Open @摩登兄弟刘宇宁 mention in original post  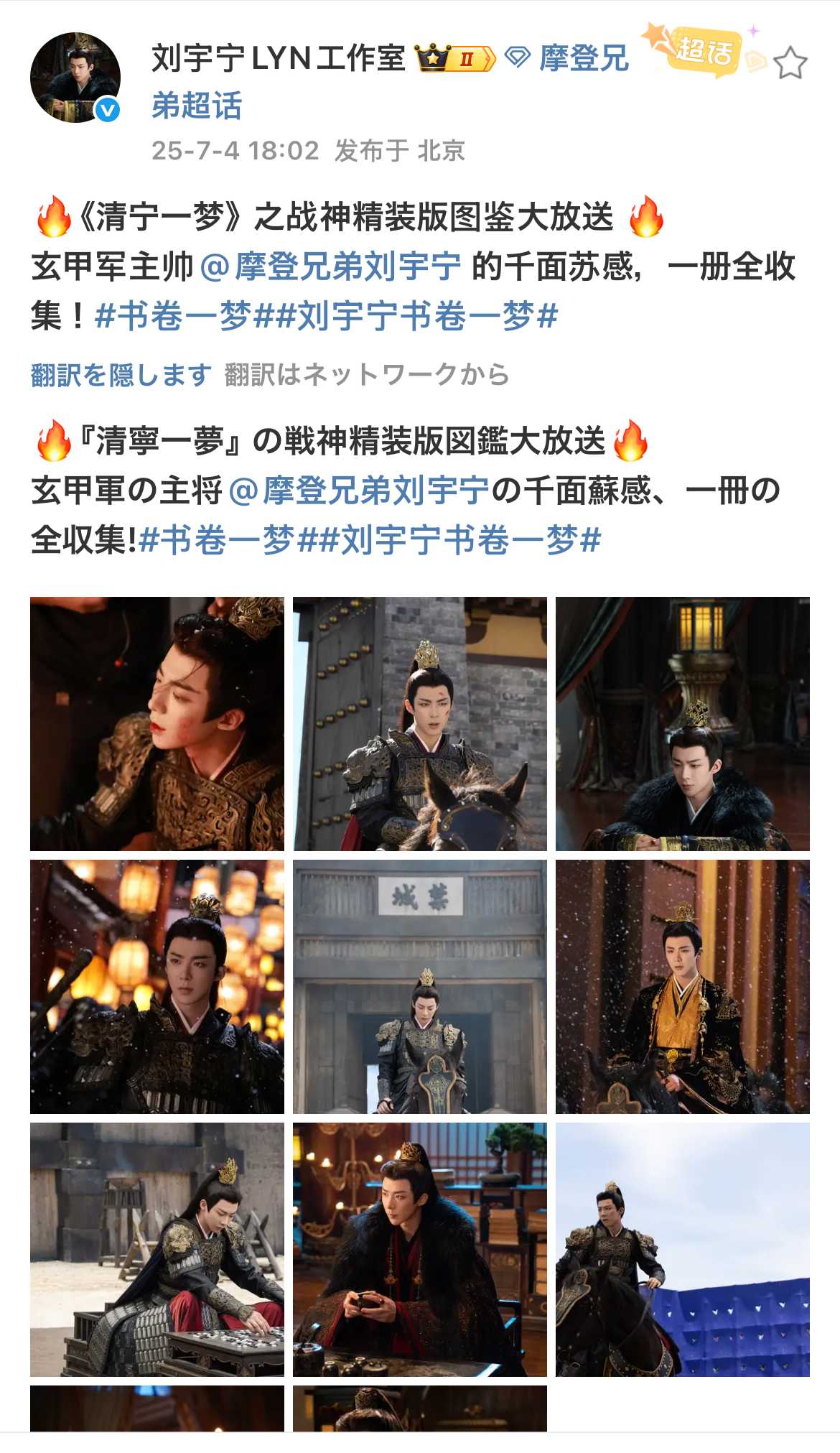[x=330, y=266]
